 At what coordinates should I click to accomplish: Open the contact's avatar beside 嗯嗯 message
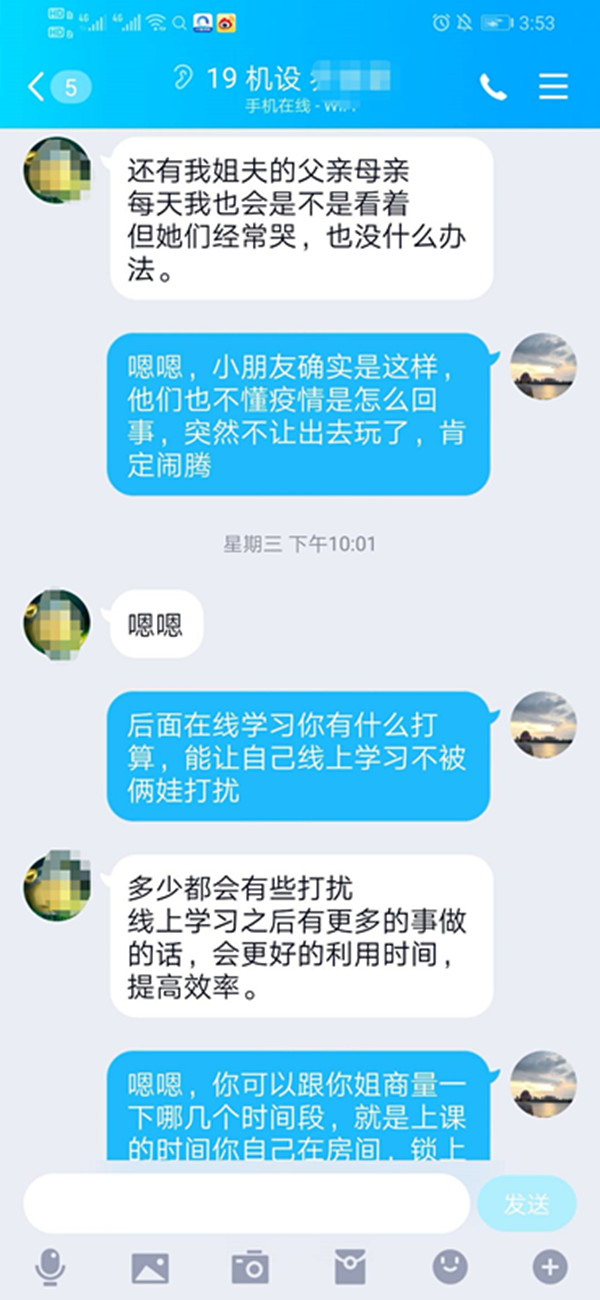[57, 623]
